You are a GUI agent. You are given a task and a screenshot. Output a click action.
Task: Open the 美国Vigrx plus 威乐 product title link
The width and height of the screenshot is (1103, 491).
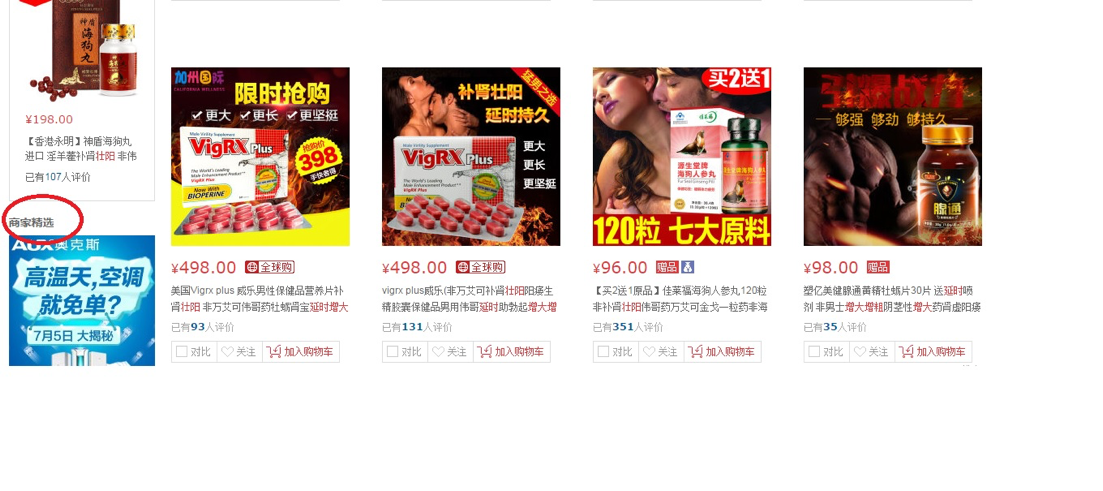[x=259, y=291]
